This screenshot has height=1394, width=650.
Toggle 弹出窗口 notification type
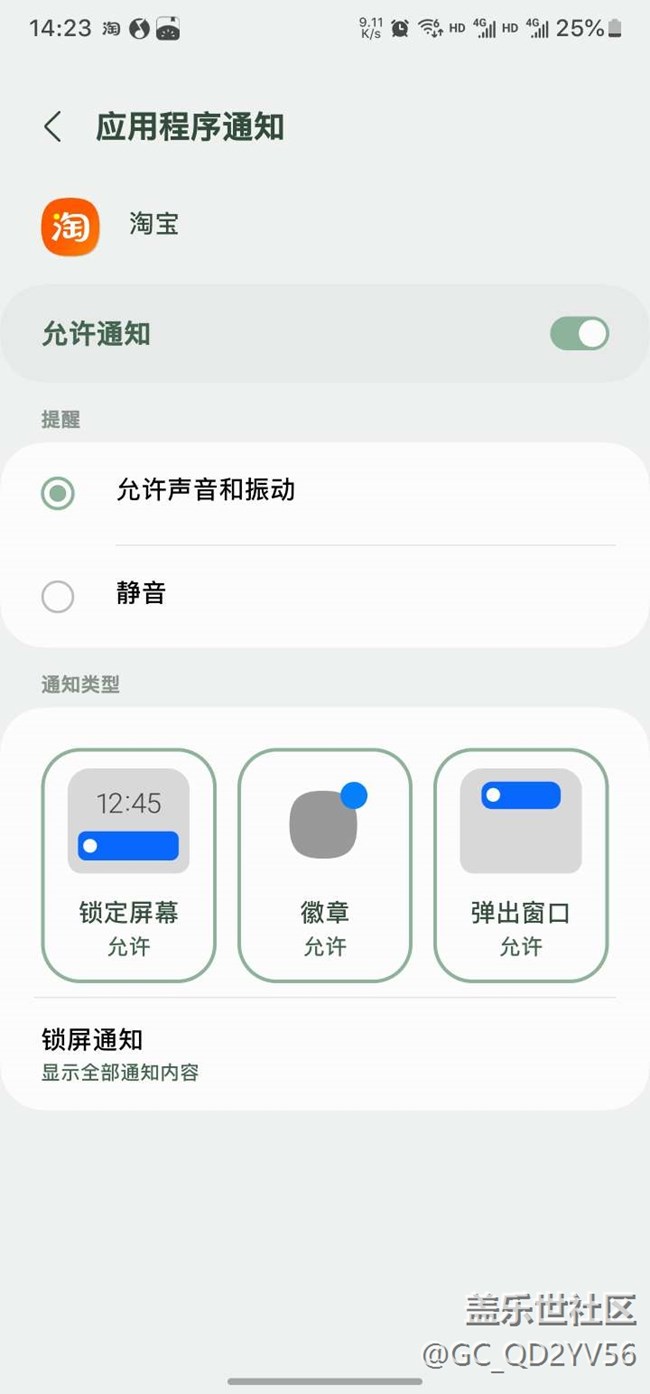point(521,865)
